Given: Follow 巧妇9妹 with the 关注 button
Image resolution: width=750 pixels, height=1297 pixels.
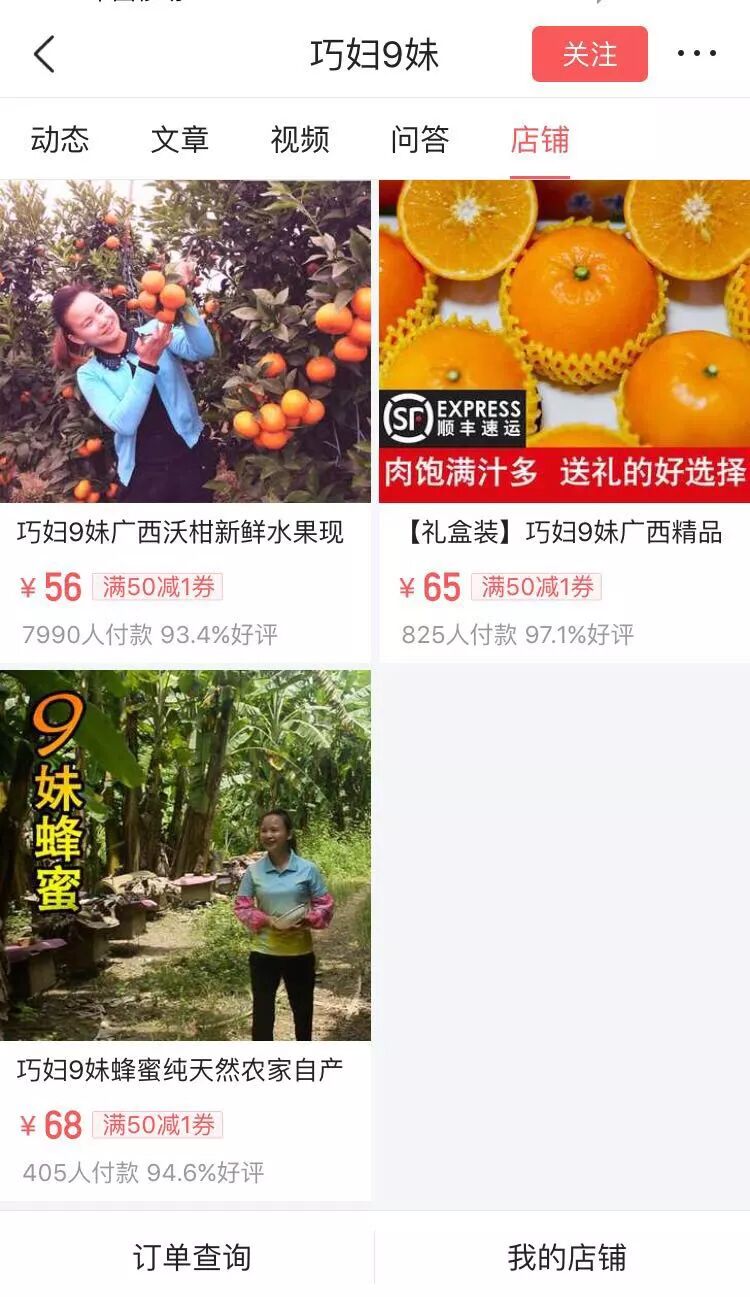Looking at the screenshot, I should 589,54.
